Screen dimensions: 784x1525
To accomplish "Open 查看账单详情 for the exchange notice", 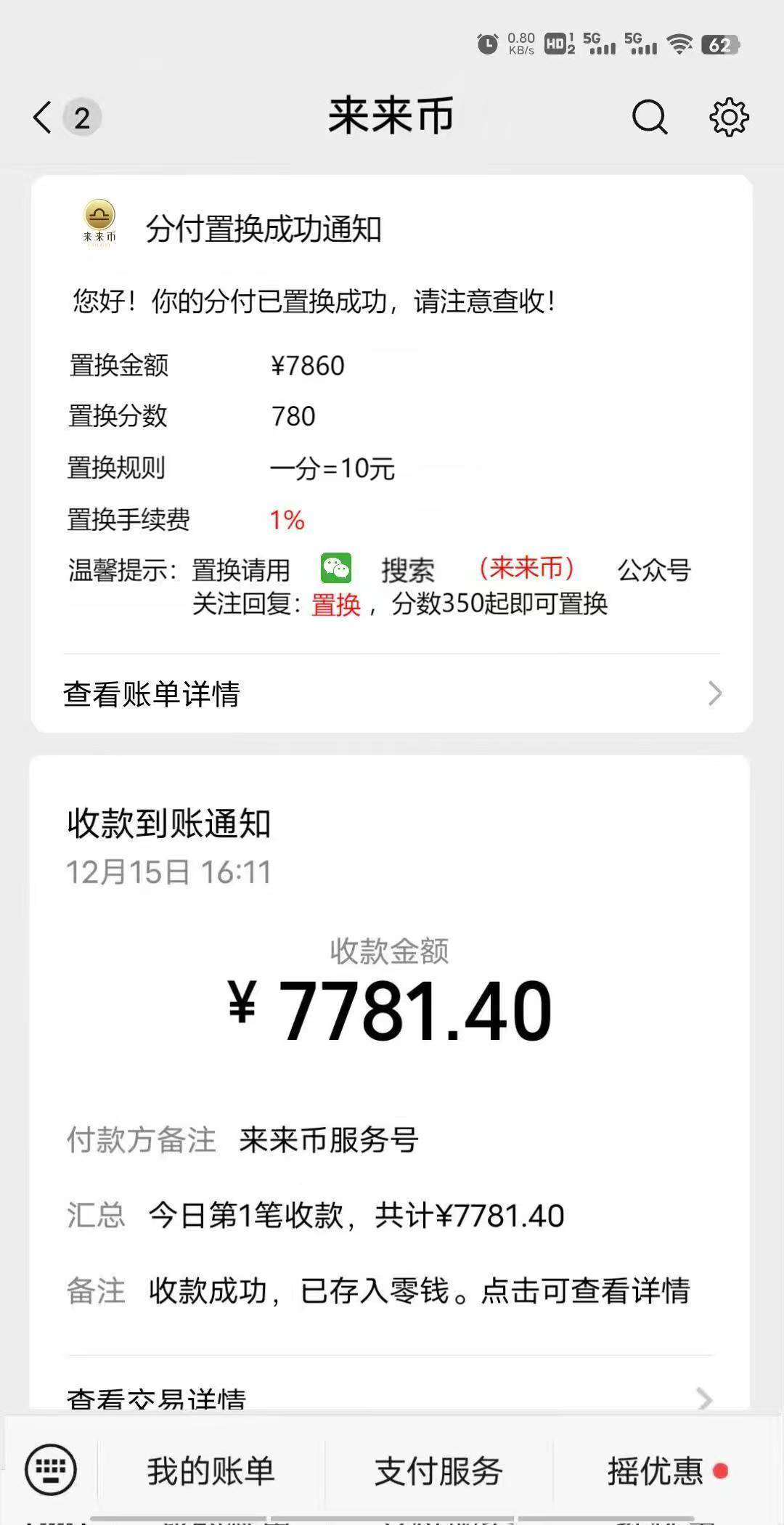I will [x=391, y=694].
